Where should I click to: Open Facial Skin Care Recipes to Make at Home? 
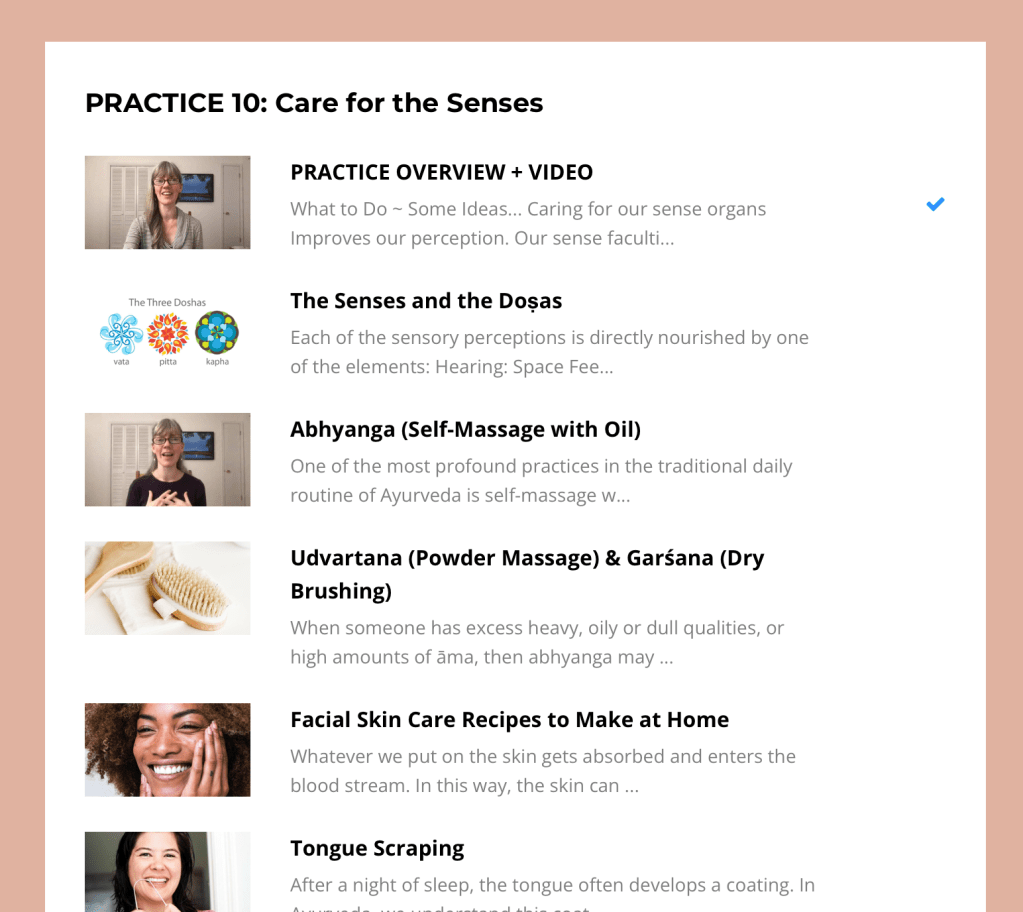click(509, 720)
